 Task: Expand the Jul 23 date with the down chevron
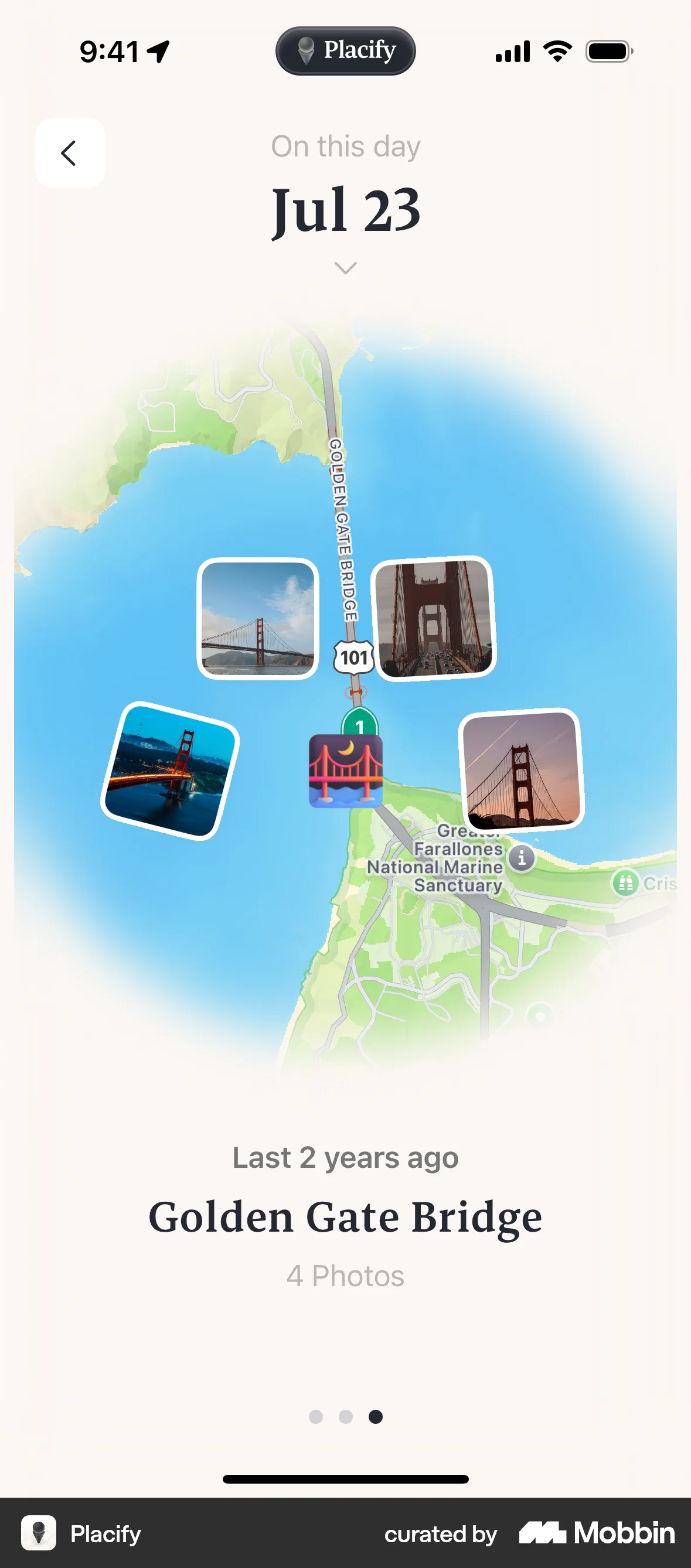[x=345, y=268]
